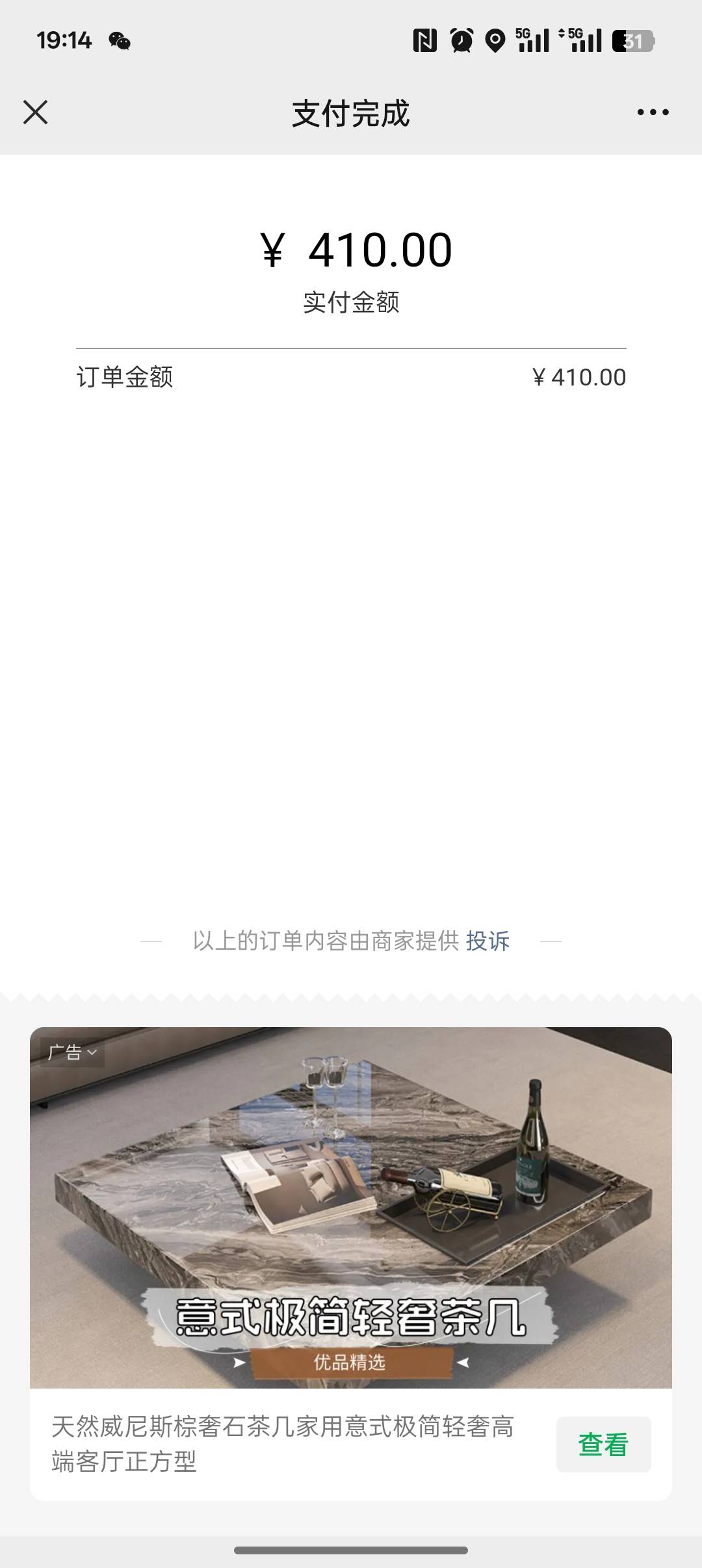Open the three-dot overflow menu
The width and height of the screenshot is (702, 1568).
coord(653,112)
